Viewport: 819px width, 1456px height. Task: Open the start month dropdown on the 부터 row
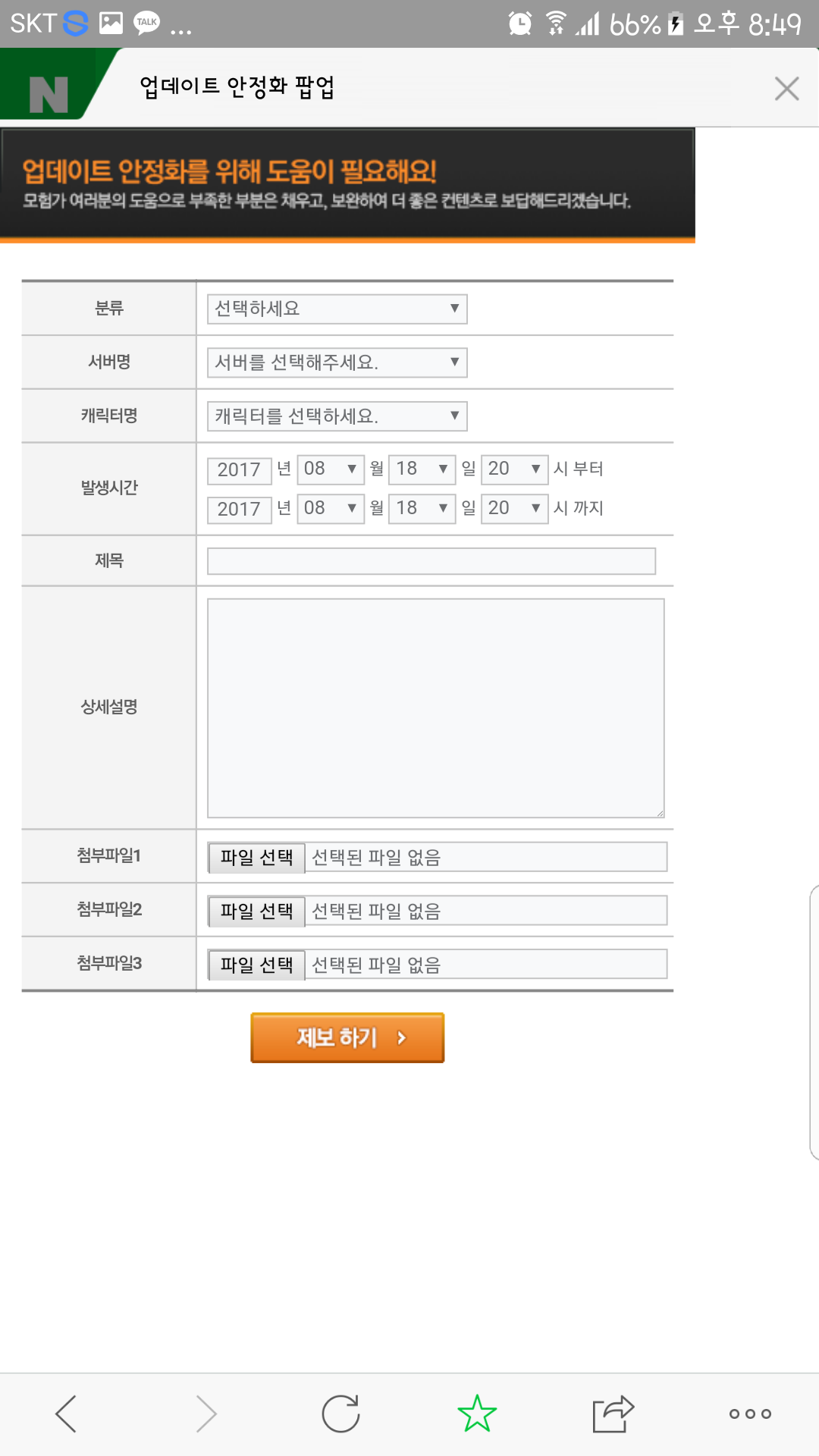click(331, 469)
